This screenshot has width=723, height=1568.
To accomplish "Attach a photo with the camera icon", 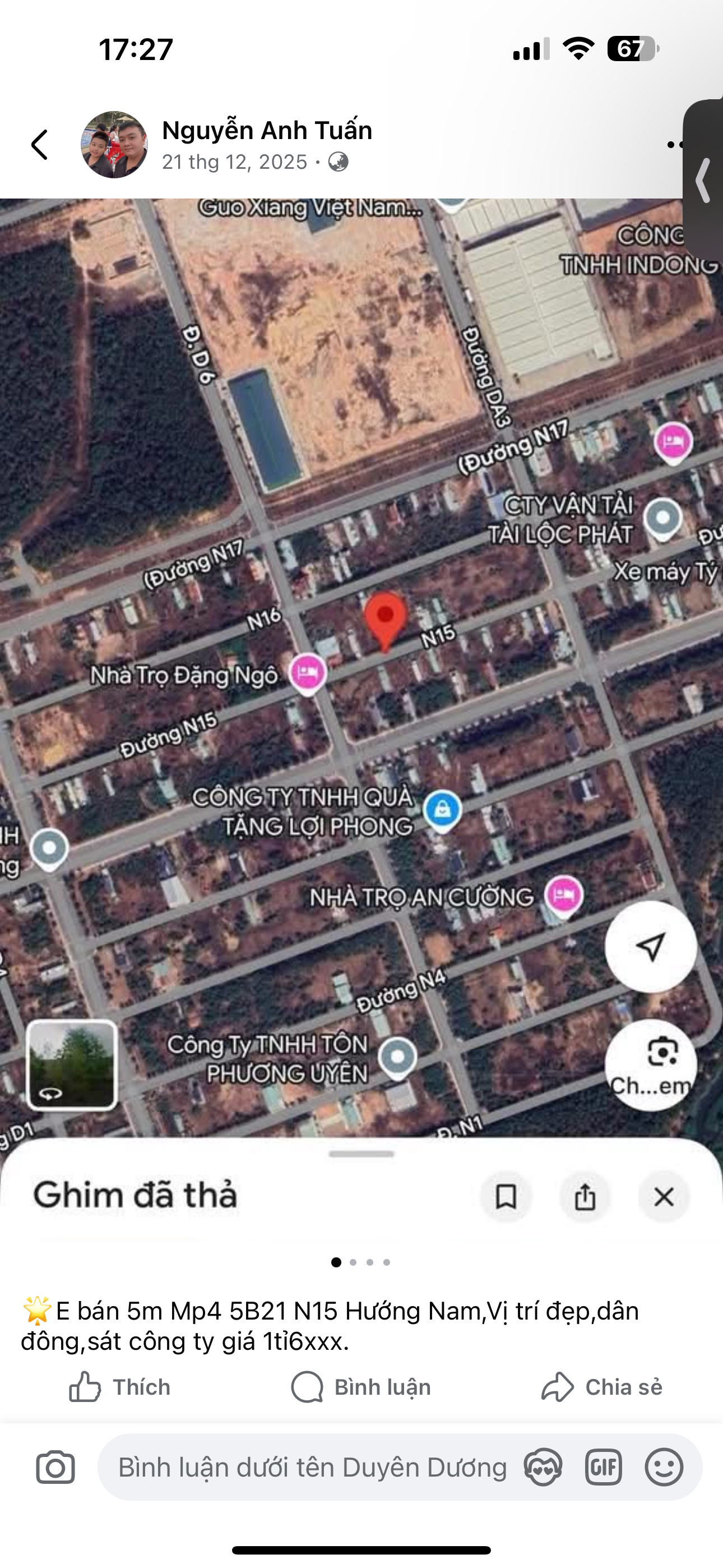I will (x=55, y=1468).
